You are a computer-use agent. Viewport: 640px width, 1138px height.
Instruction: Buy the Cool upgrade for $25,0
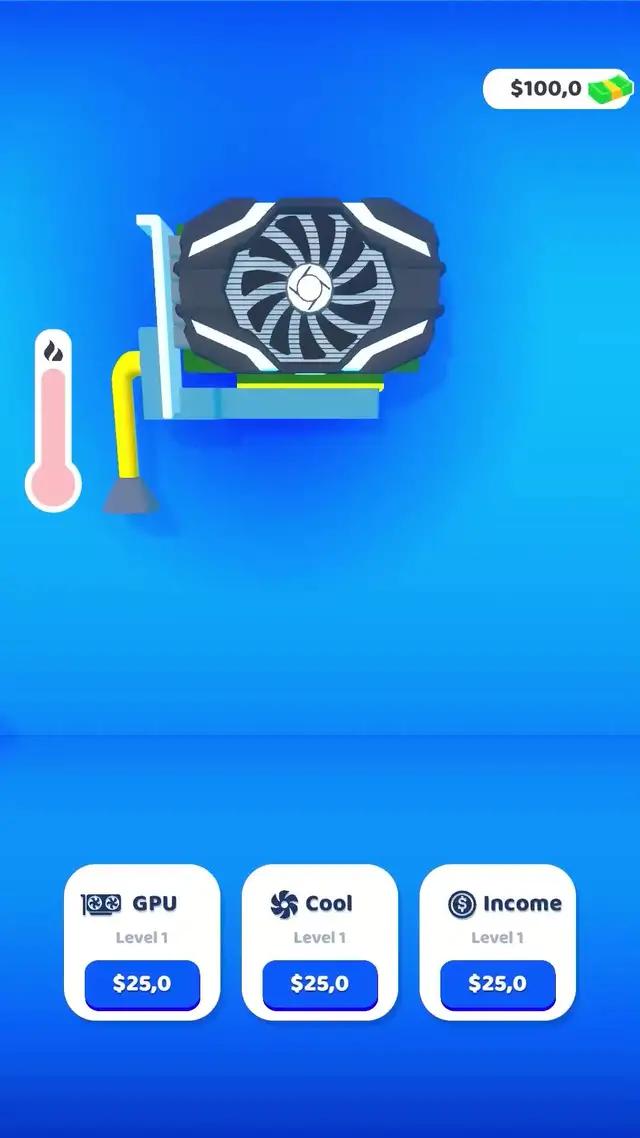(319, 984)
